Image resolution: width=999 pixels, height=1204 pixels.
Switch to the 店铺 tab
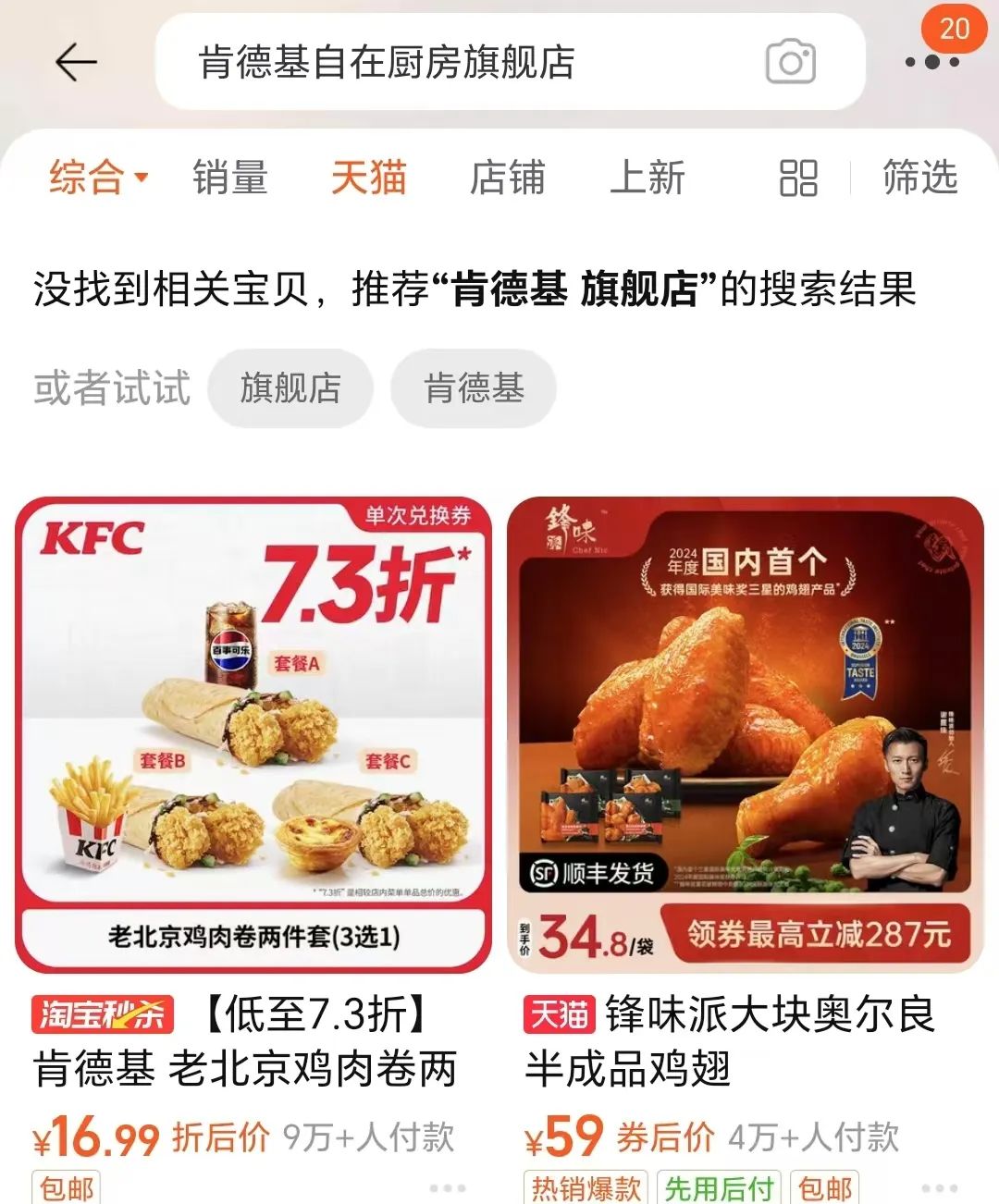[x=508, y=178]
